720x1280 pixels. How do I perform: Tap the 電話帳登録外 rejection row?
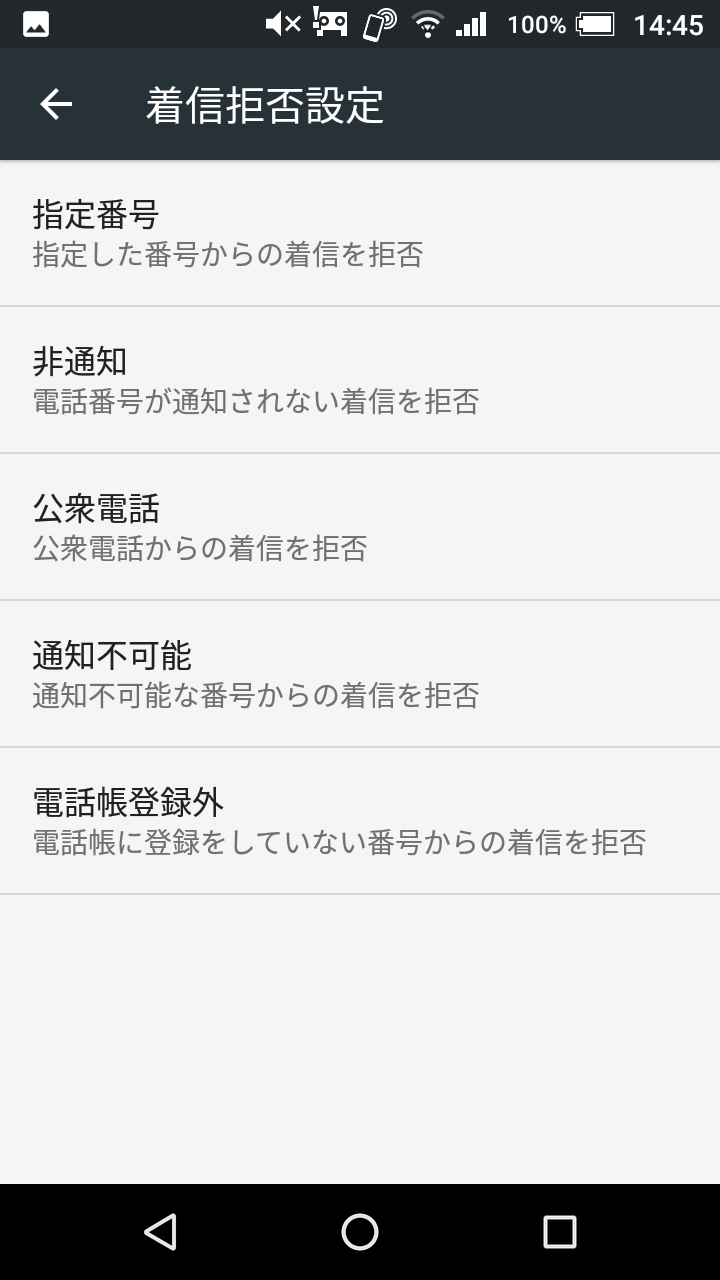click(x=360, y=821)
